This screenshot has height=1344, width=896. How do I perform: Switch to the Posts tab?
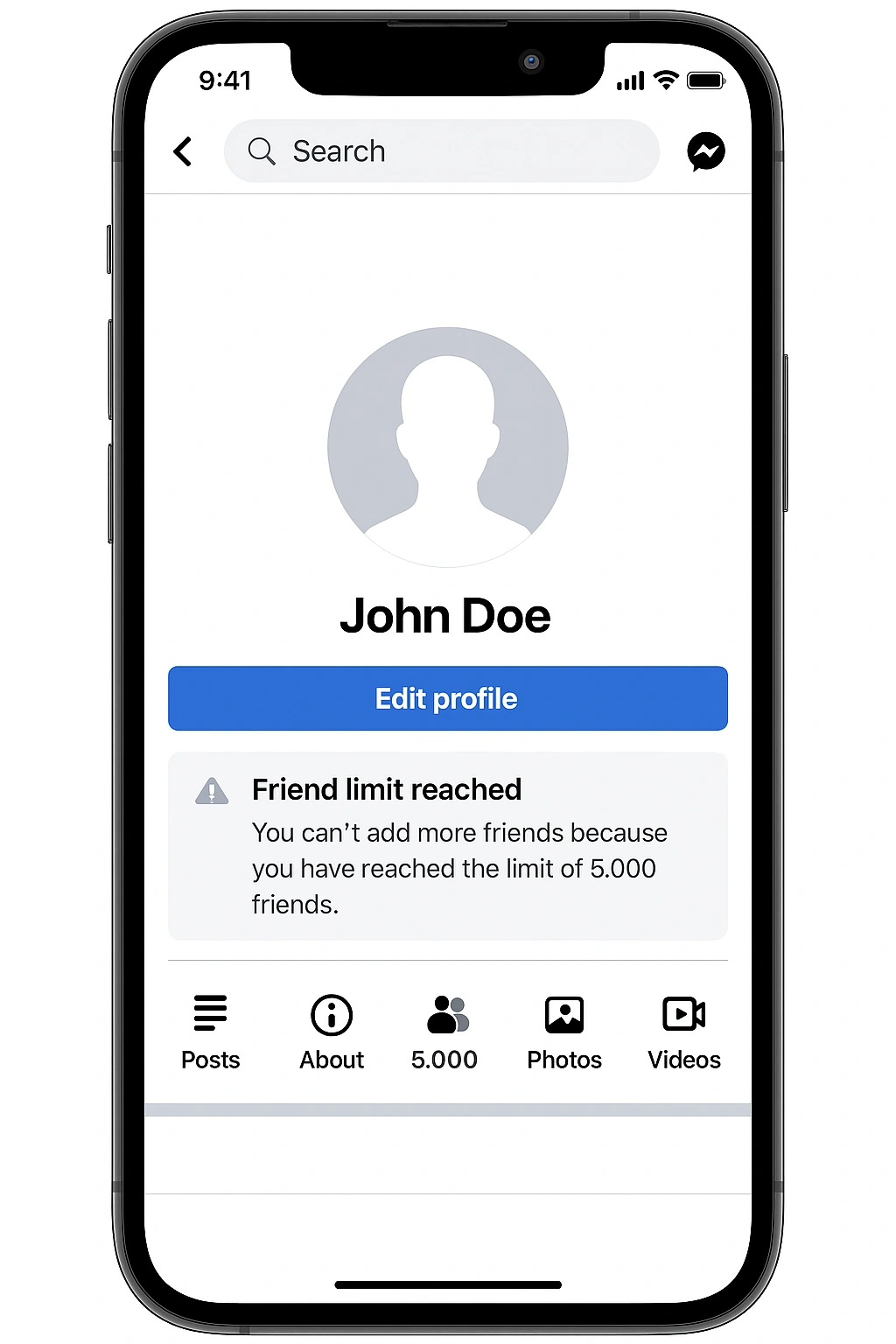pos(210,1032)
